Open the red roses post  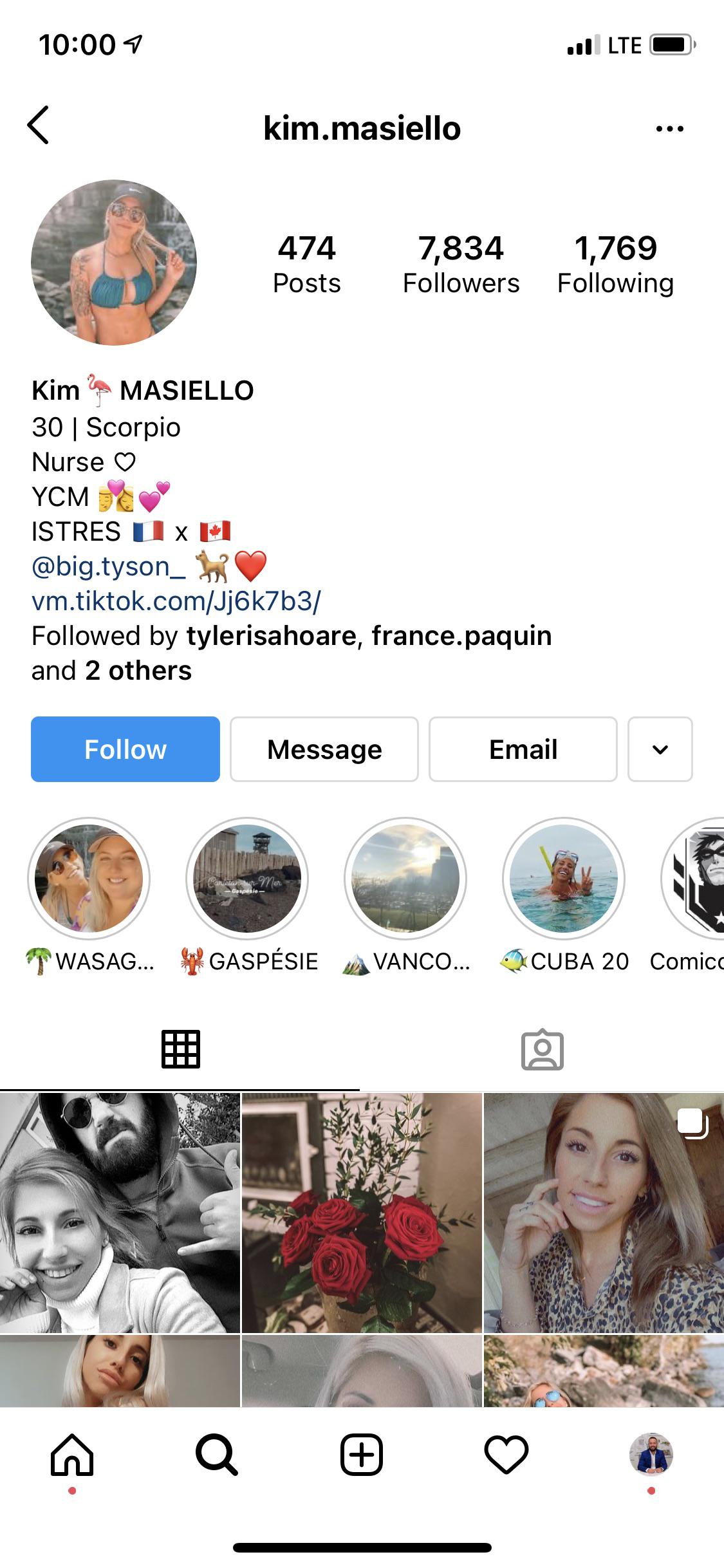tap(362, 1213)
